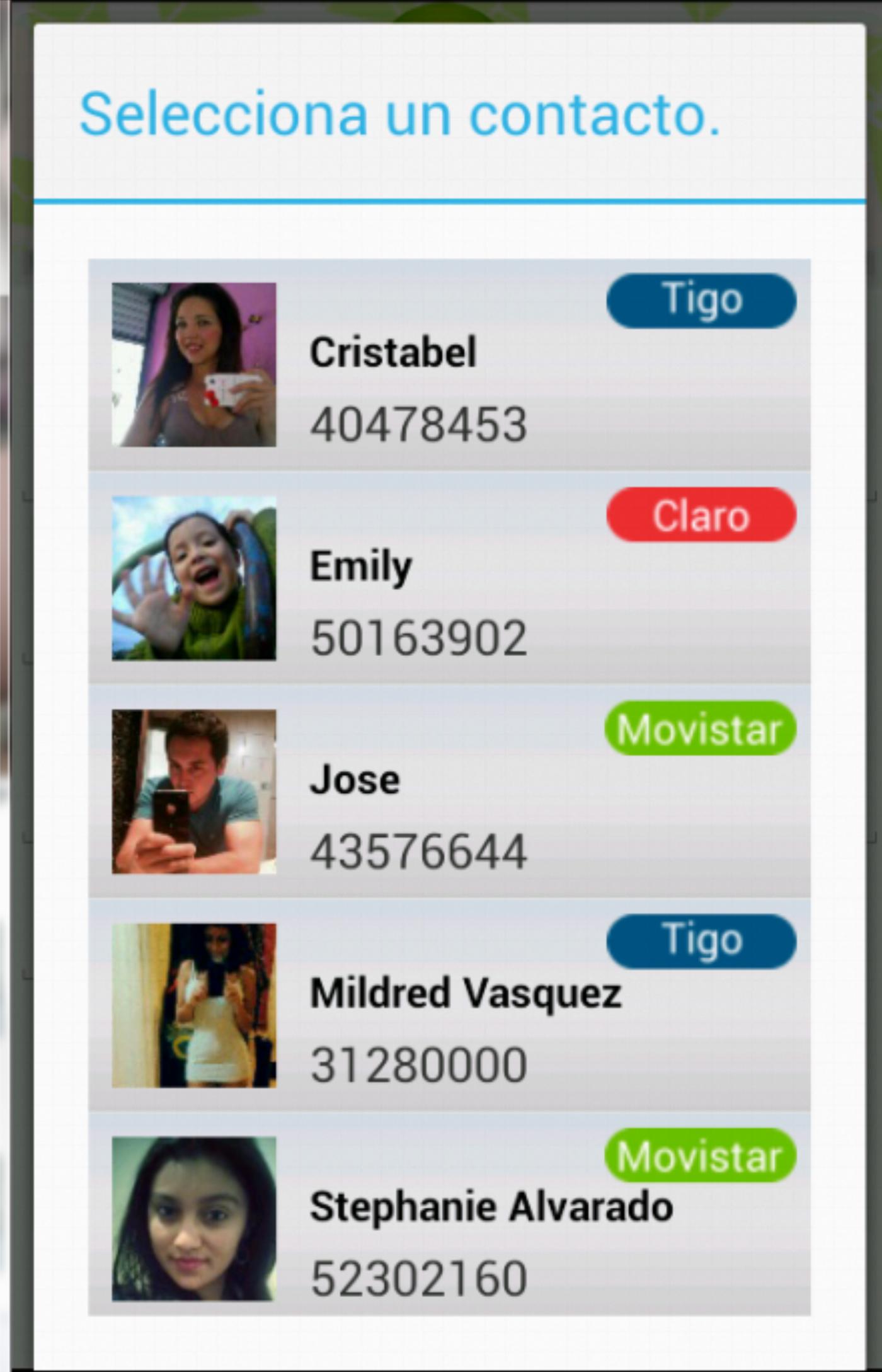Pick Jose as the contact
882x1372 pixels.
click(x=449, y=792)
